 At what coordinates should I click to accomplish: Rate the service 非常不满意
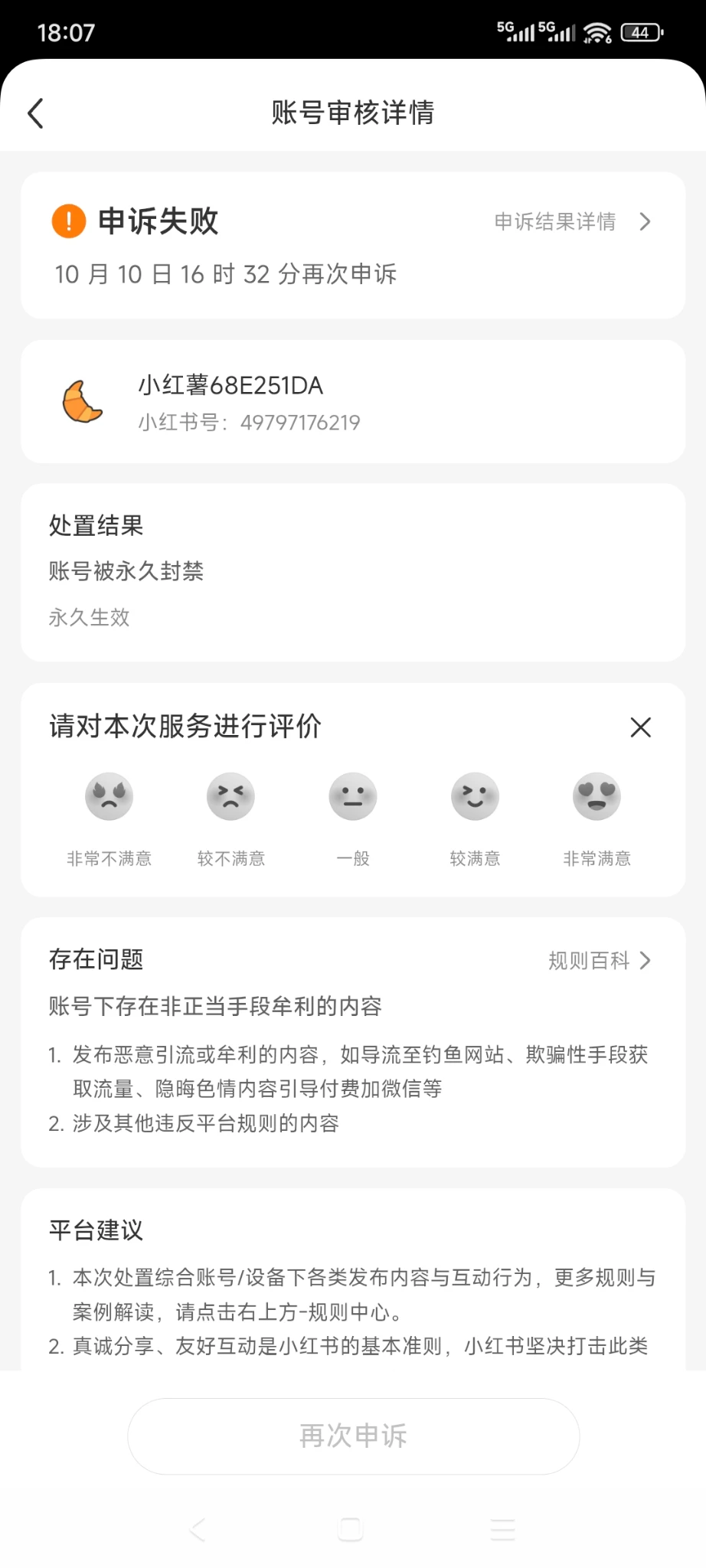[x=109, y=797]
